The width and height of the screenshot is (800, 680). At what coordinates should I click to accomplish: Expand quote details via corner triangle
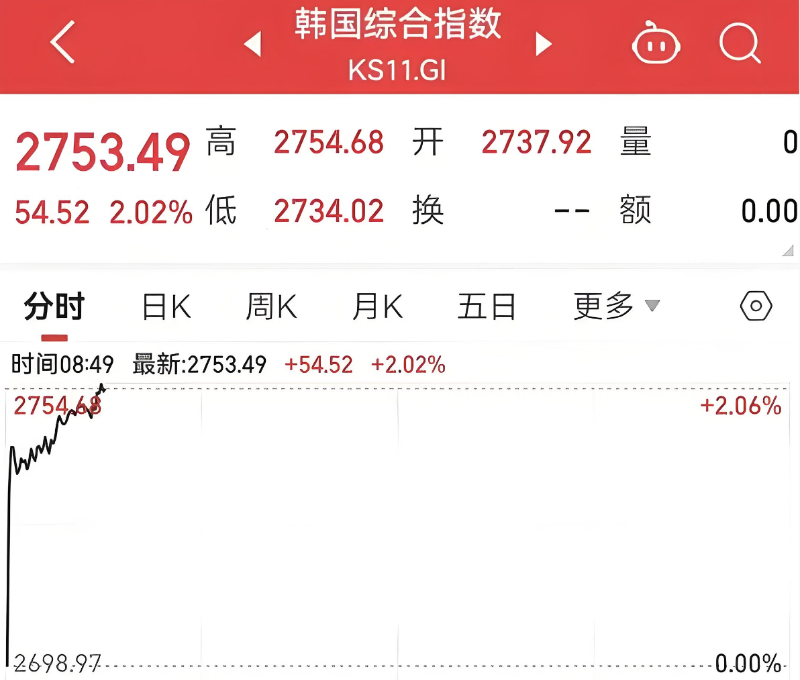point(789,250)
